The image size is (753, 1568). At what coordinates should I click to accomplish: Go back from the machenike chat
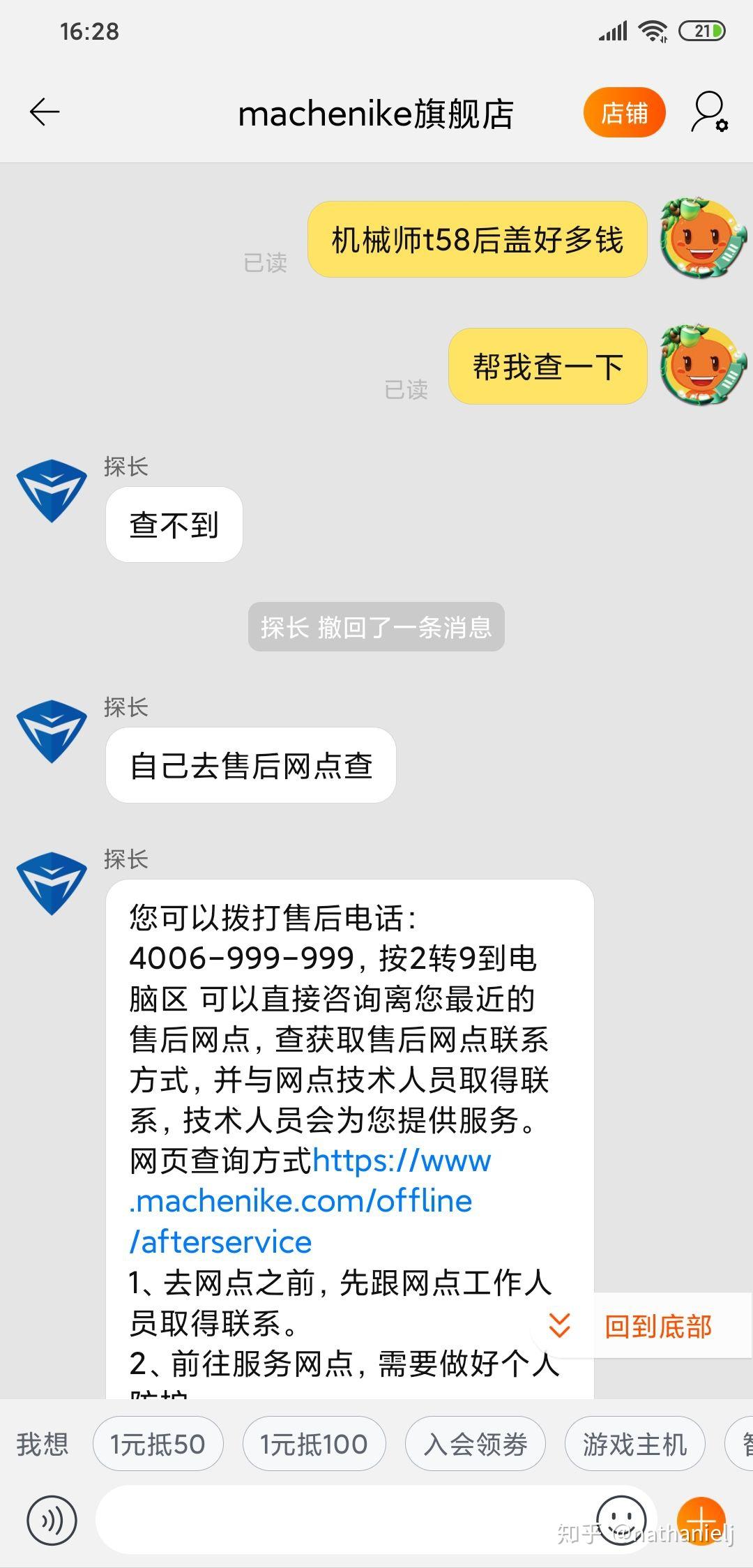[45, 112]
